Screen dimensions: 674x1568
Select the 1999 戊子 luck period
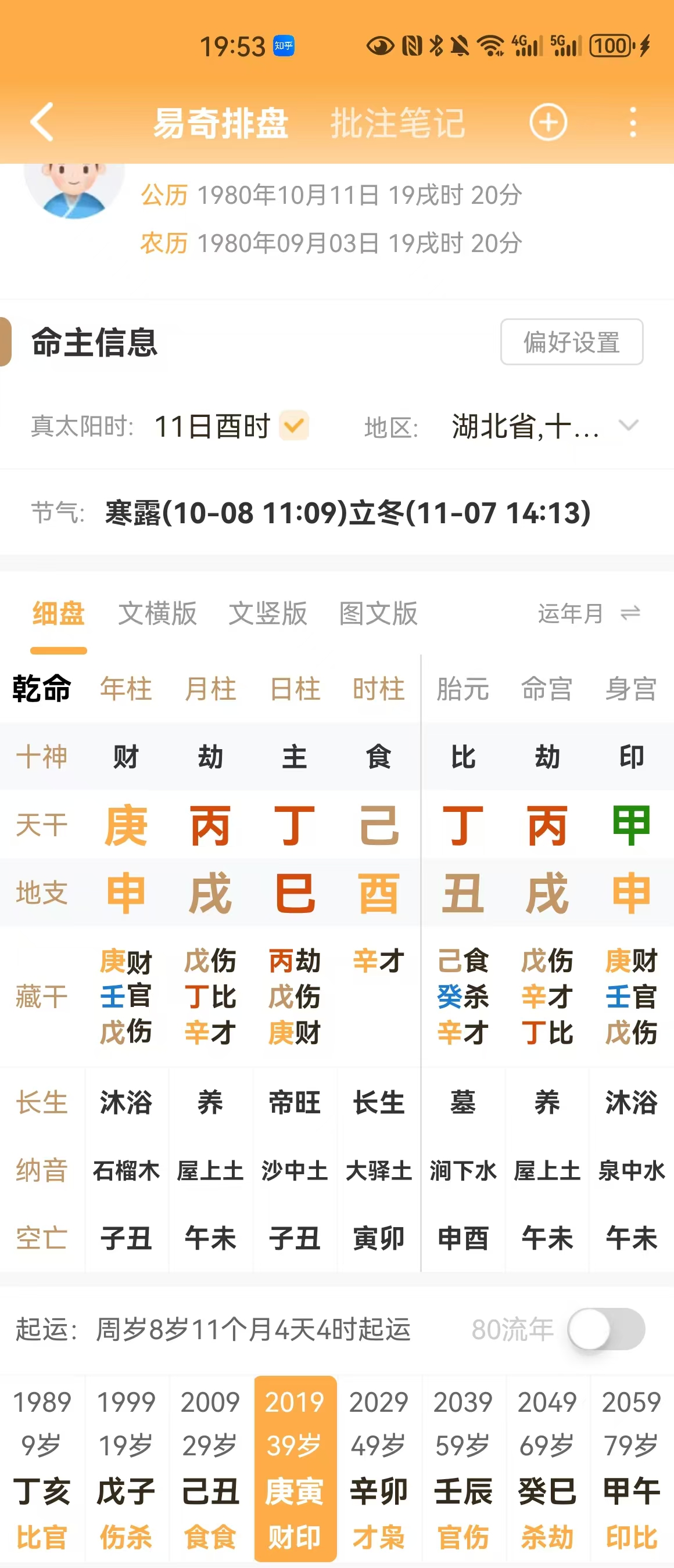point(126,1468)
